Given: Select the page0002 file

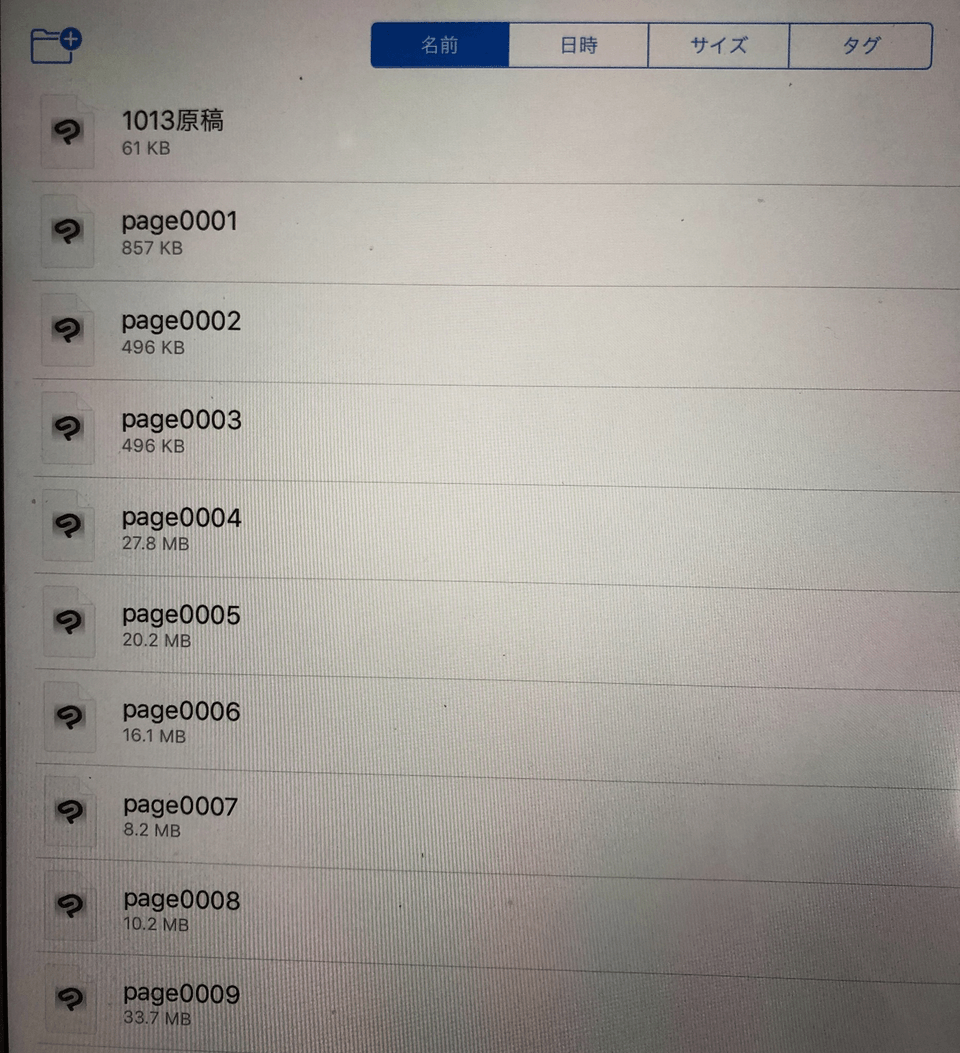Looking at the screenshot, I should pos(181,332).
